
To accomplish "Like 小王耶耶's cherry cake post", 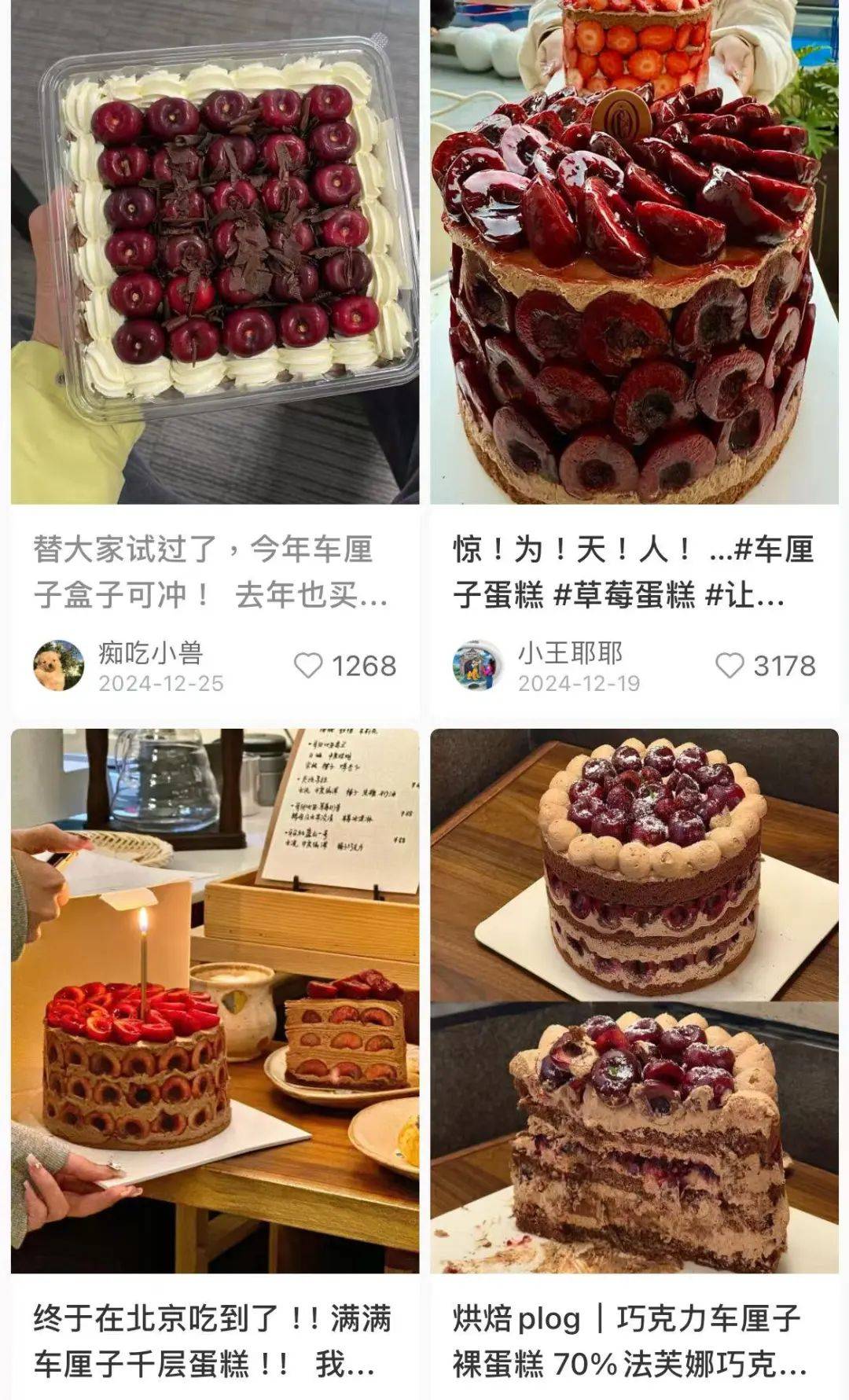I will 730,664.
